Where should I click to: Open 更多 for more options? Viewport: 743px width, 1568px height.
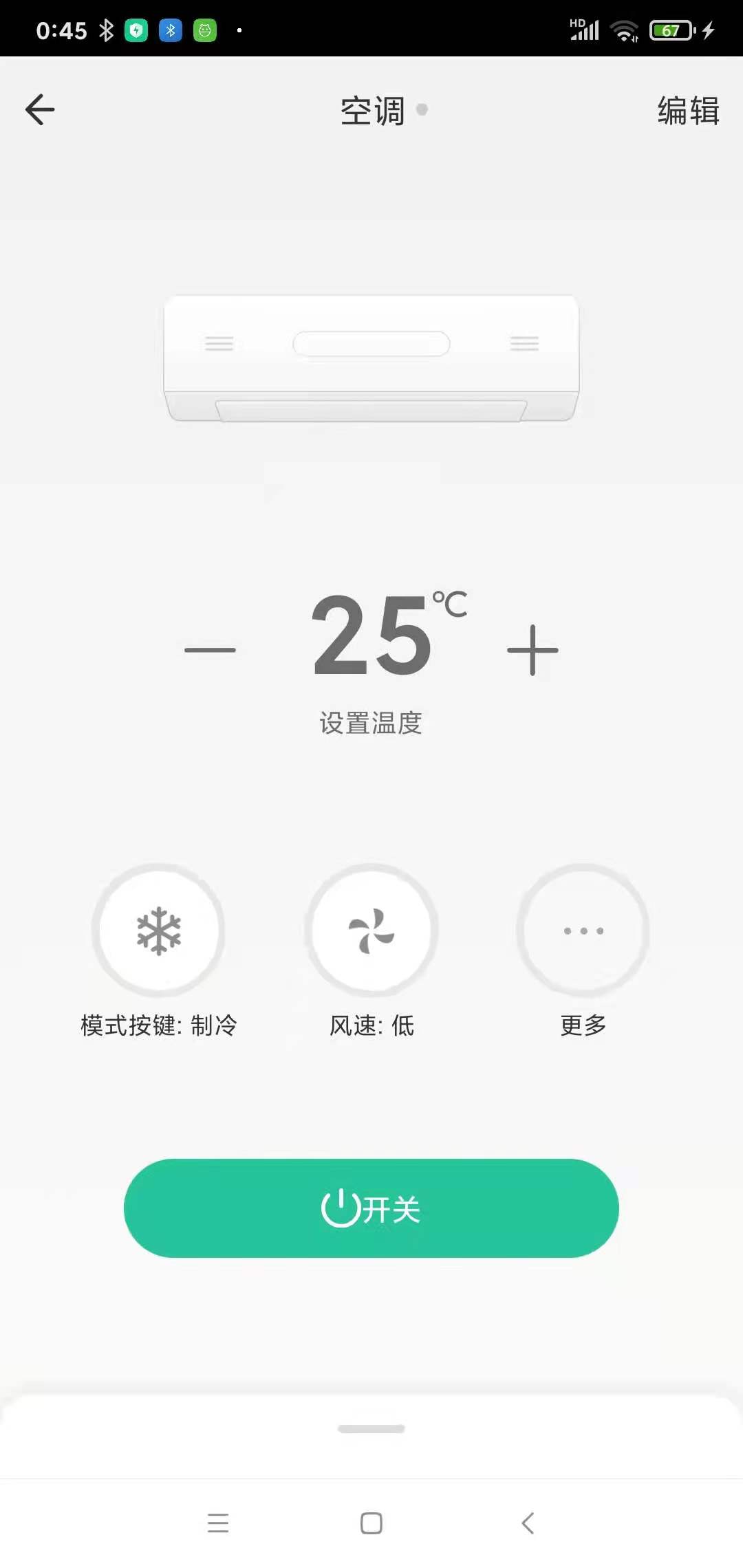[x=583, y=930]
